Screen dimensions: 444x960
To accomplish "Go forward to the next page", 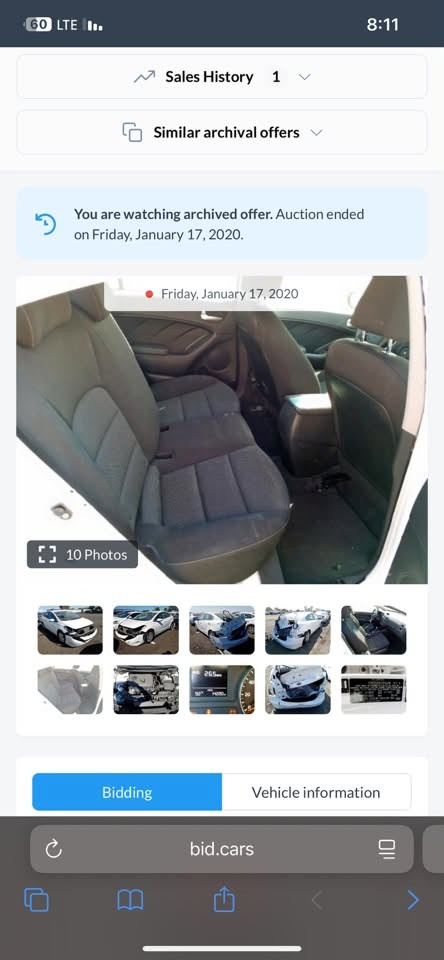I will tap(413, 900).
